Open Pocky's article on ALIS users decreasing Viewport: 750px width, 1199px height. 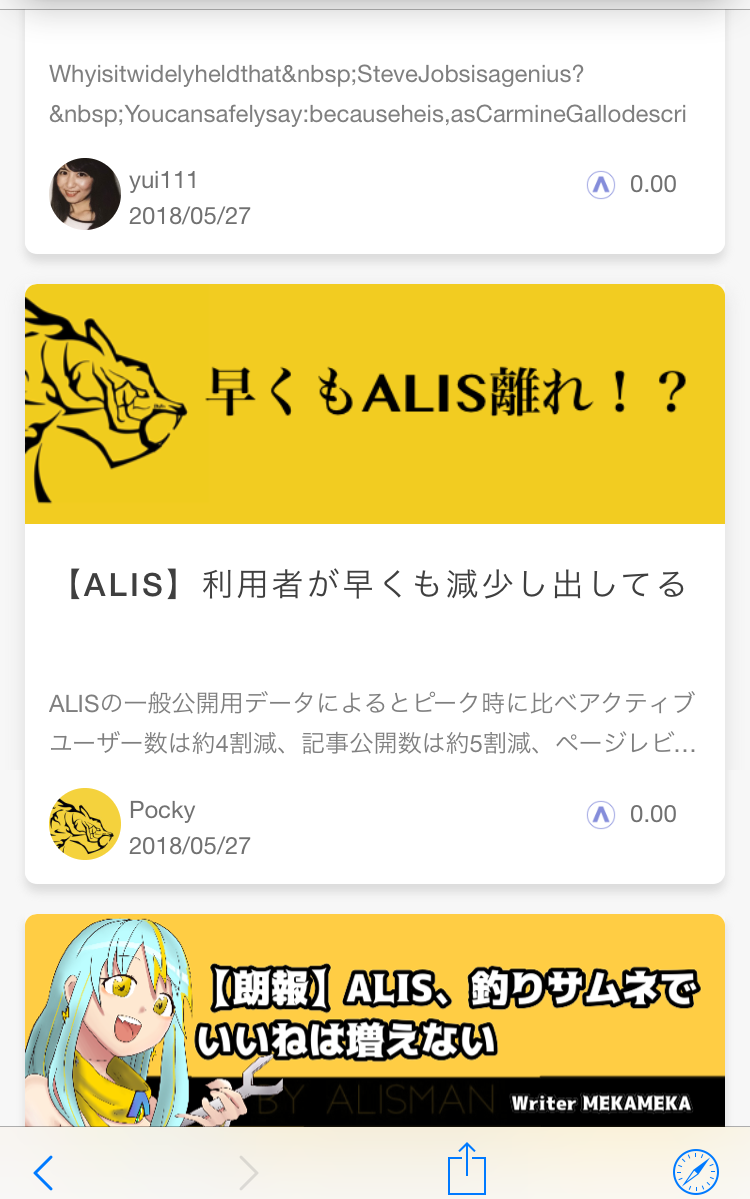click(x=374, y=585)
